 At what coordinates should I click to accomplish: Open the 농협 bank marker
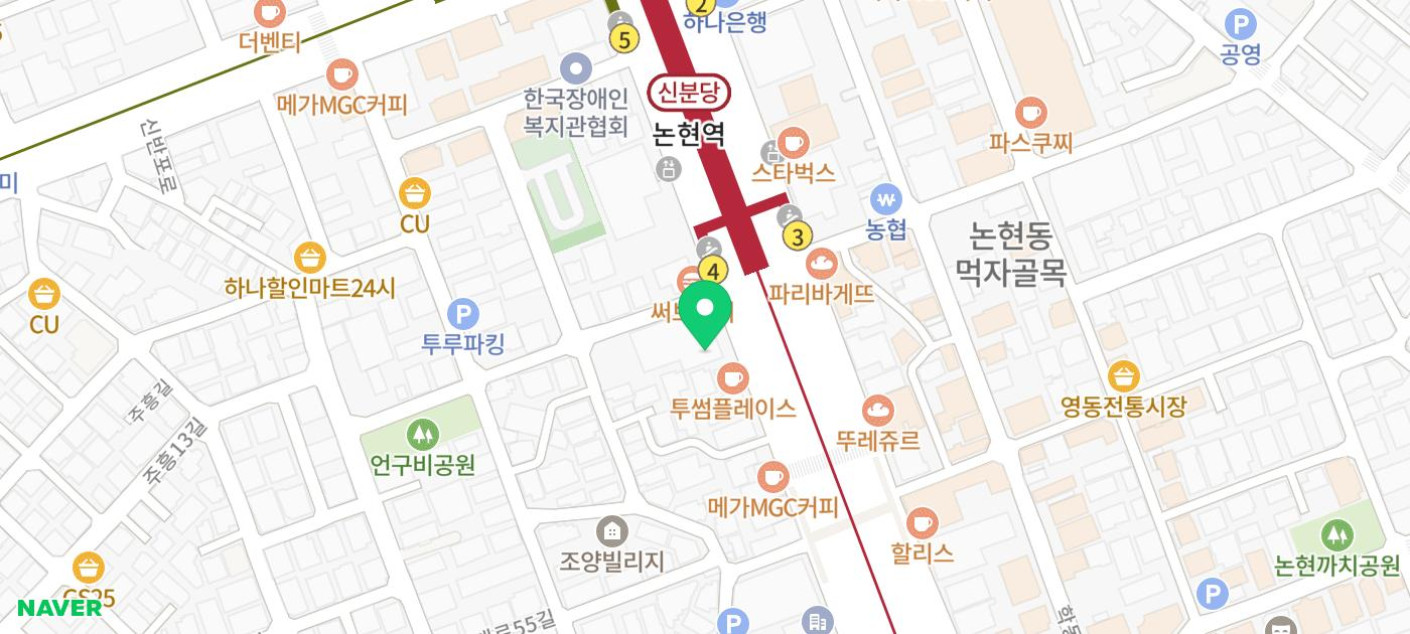[886, 199]
